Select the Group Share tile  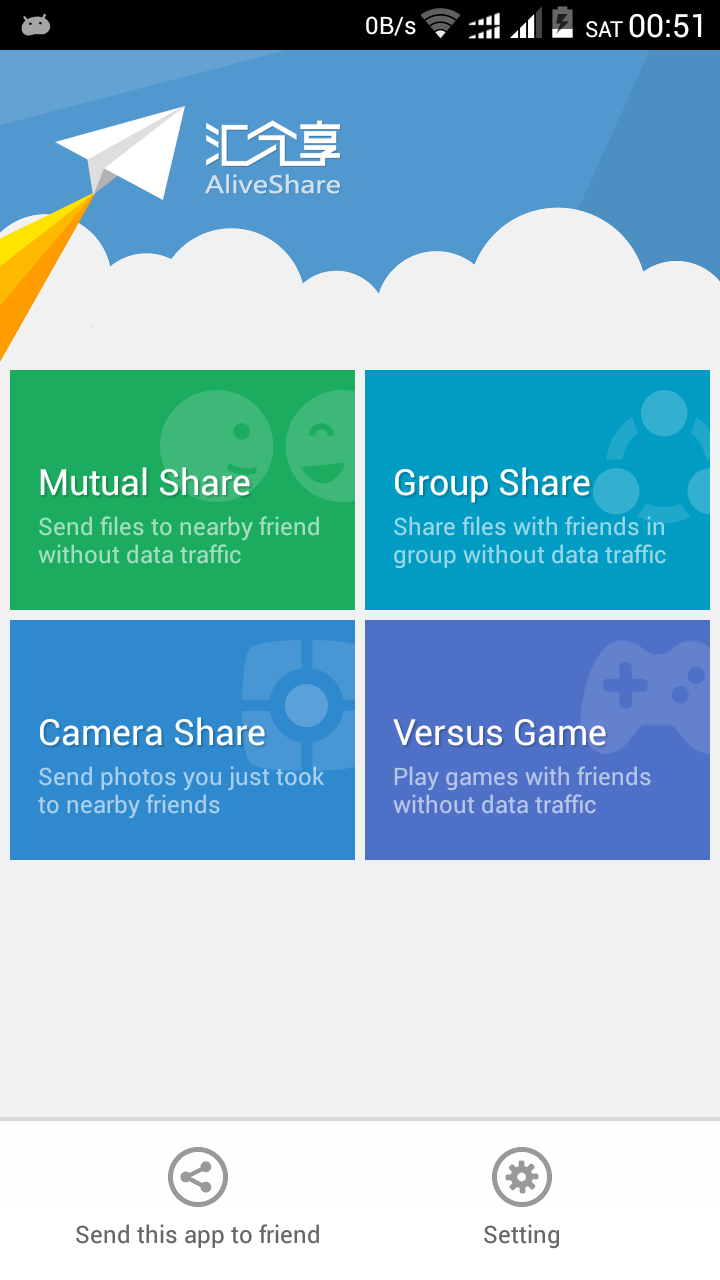[x=537, y=490]
